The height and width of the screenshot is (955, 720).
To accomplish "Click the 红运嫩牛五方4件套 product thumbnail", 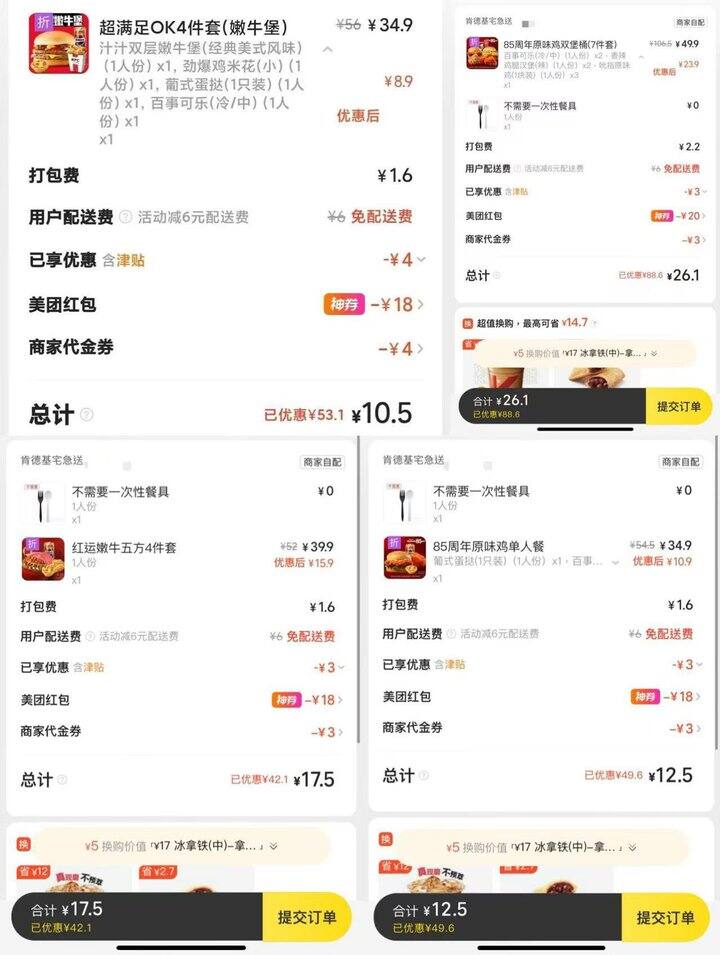I will click(x=43, y=560).
